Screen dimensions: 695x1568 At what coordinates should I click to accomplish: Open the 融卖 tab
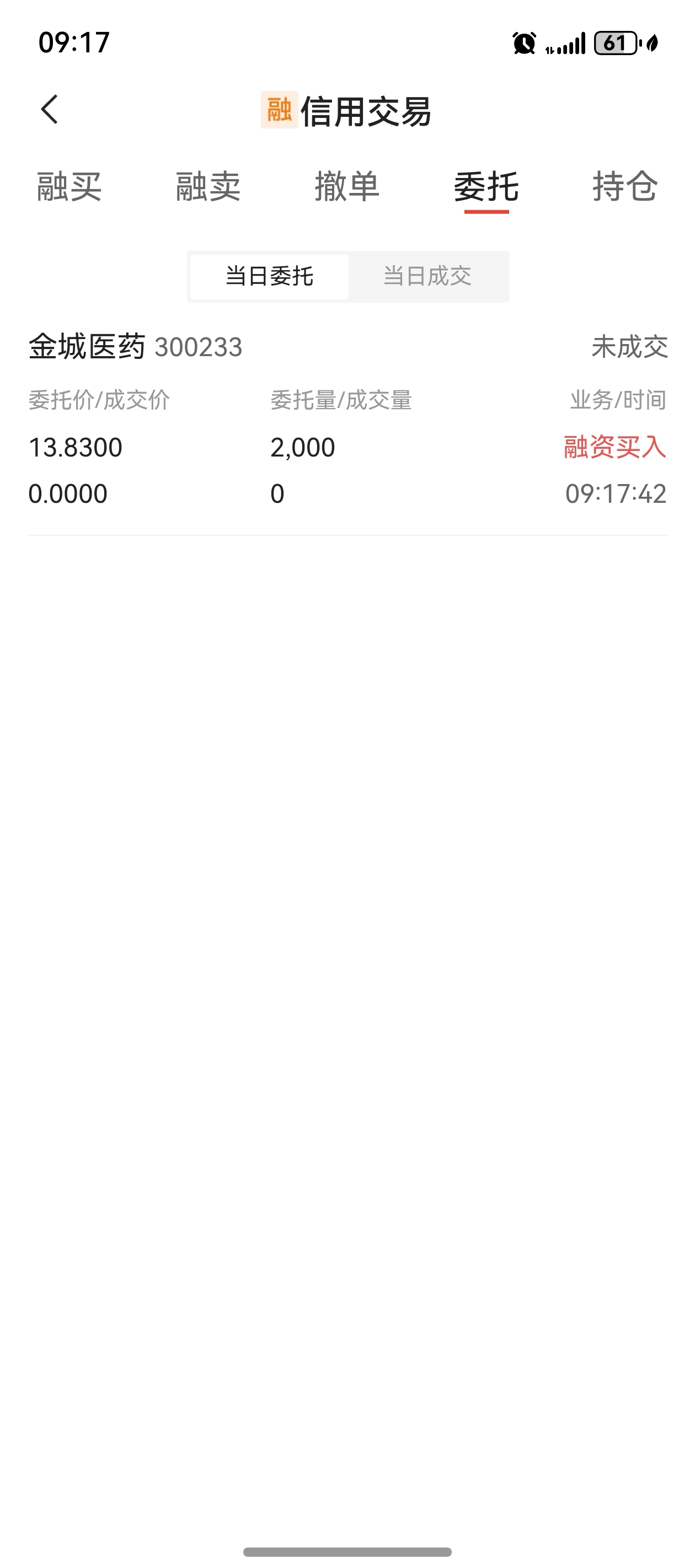pos(208,186)
